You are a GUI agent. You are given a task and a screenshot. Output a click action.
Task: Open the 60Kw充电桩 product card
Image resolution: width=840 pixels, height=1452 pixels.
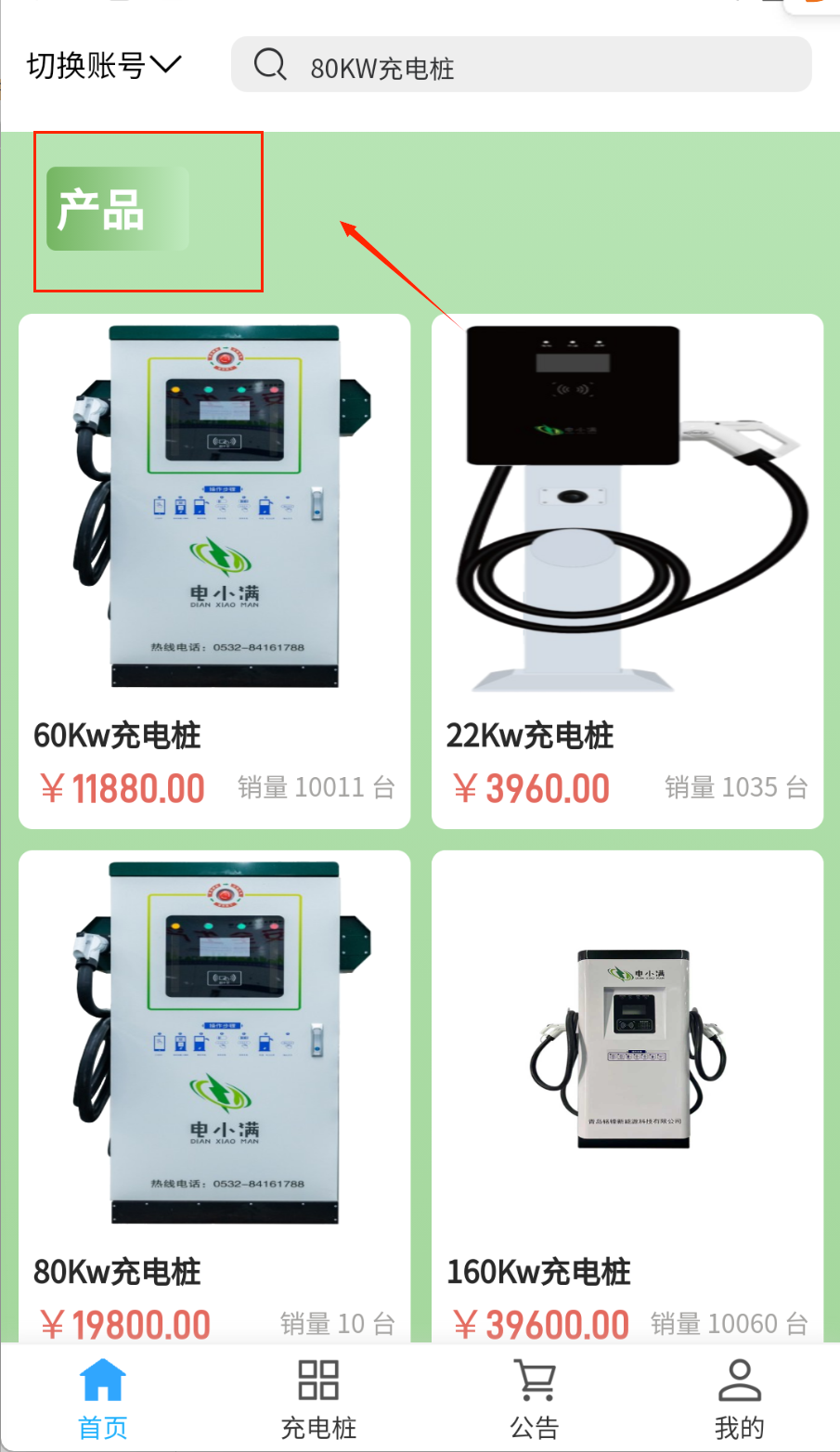pyautogui.click(x=214, y=570)
